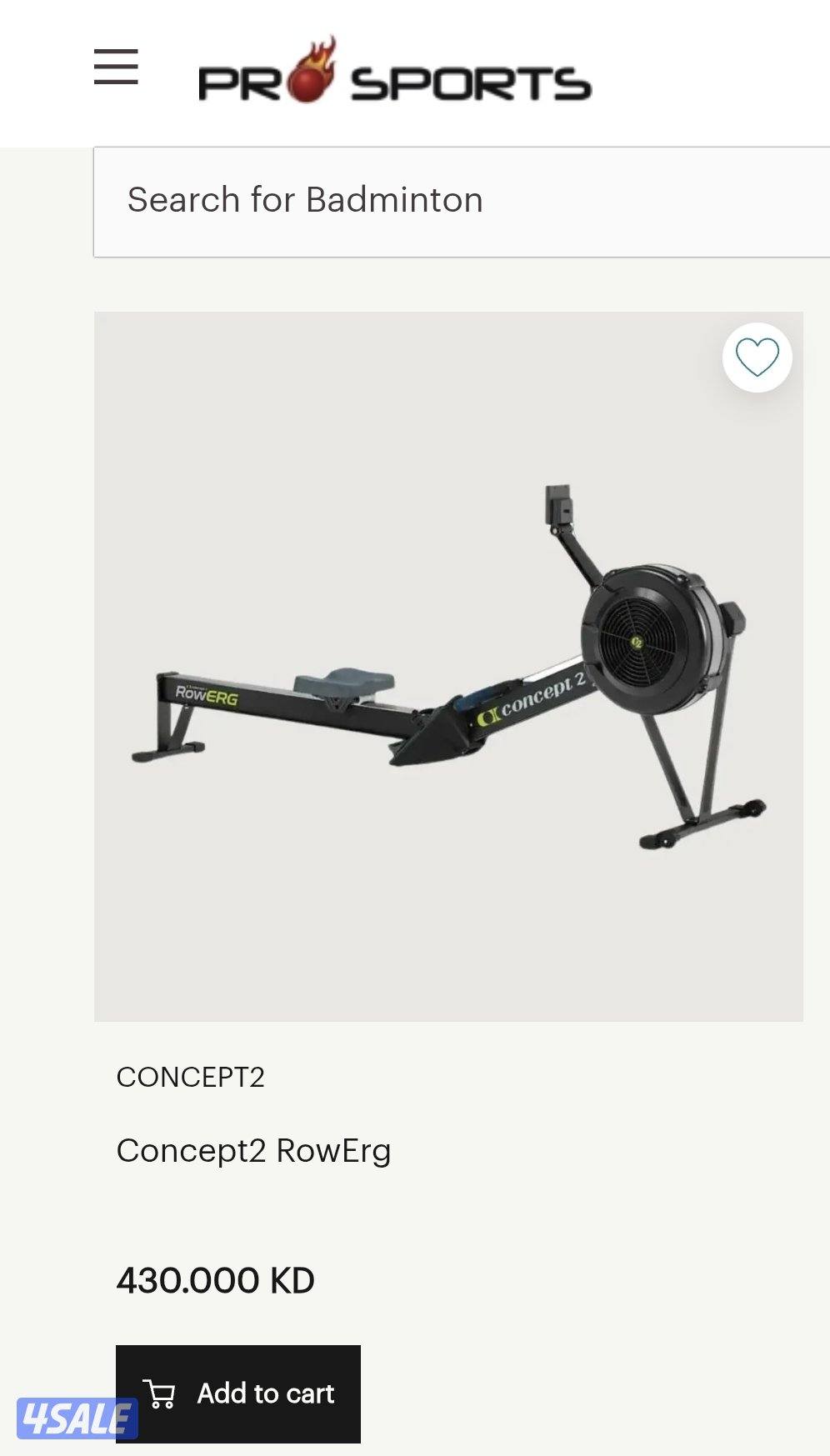Click the 430.000 KD price text
The height and width of the screenshot is (1456, 830).
pyautogui.click(x=213, y=1278)
